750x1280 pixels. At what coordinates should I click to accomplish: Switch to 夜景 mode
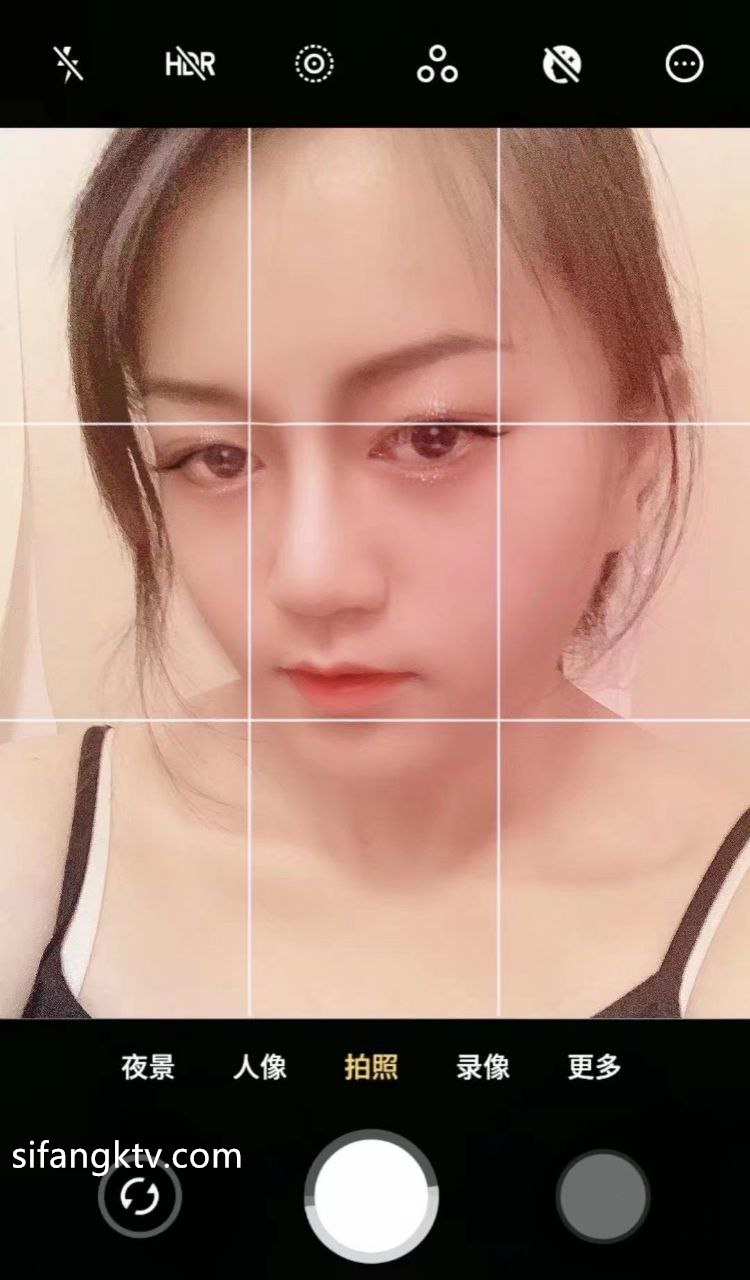pos(148,1067)
